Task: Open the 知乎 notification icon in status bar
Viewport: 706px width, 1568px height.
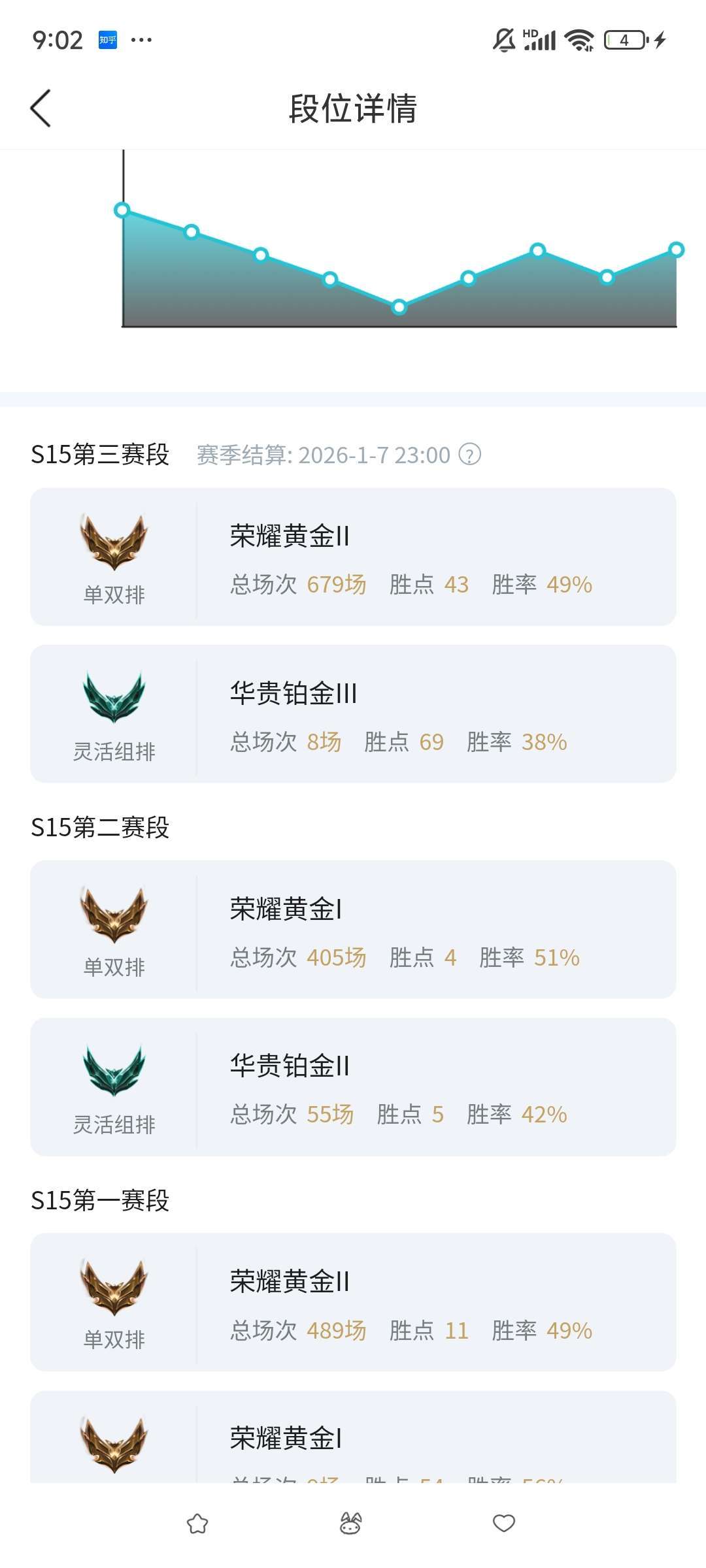Action: [108, 41]
